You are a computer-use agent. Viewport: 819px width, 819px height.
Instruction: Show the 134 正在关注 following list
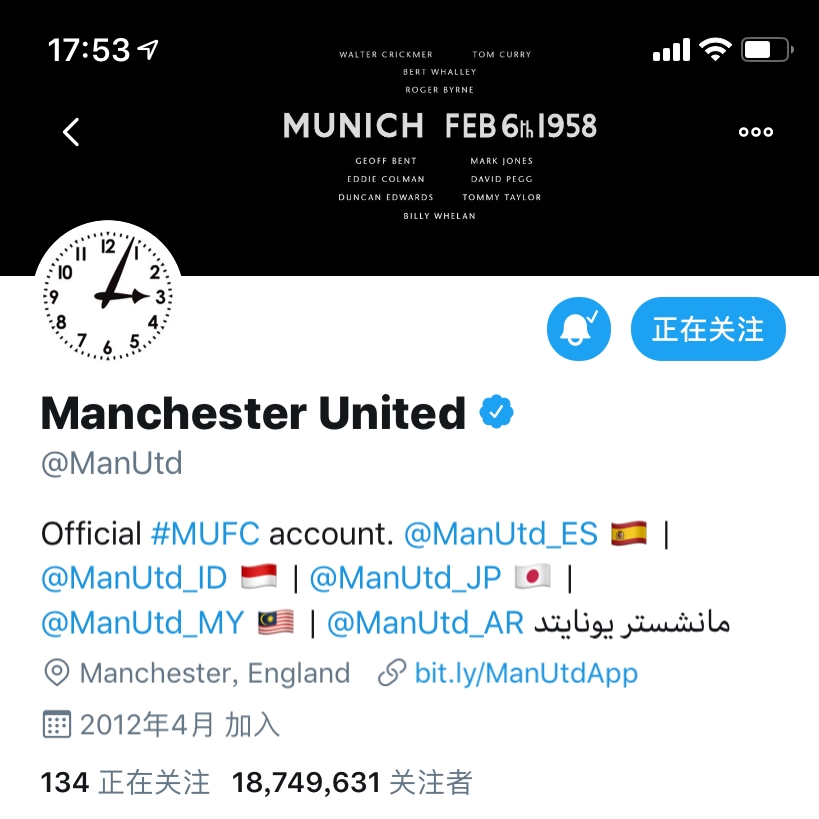[125, 782]
